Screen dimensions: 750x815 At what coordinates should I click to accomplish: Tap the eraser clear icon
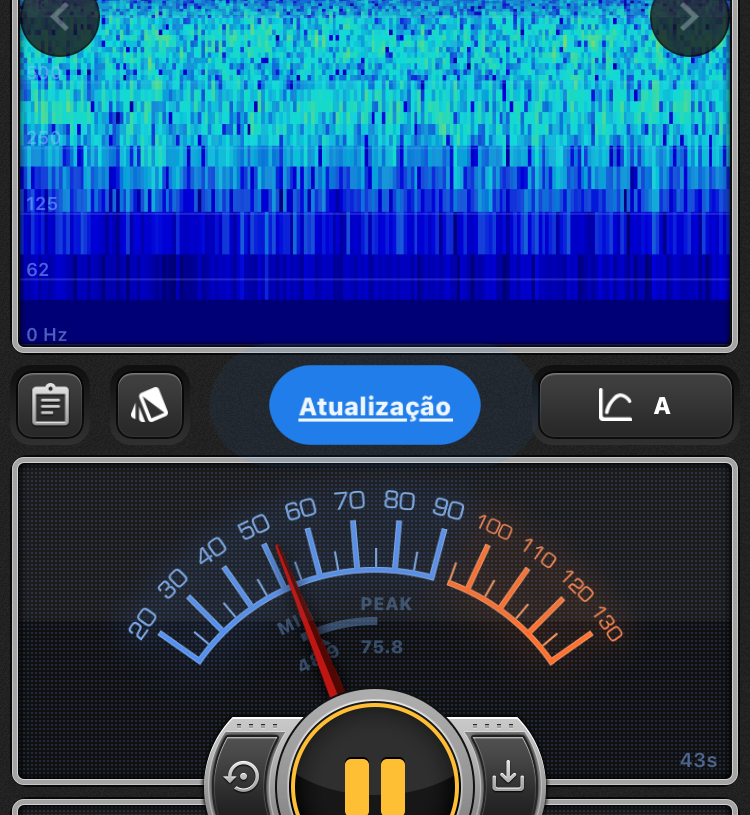click(150, 405)
